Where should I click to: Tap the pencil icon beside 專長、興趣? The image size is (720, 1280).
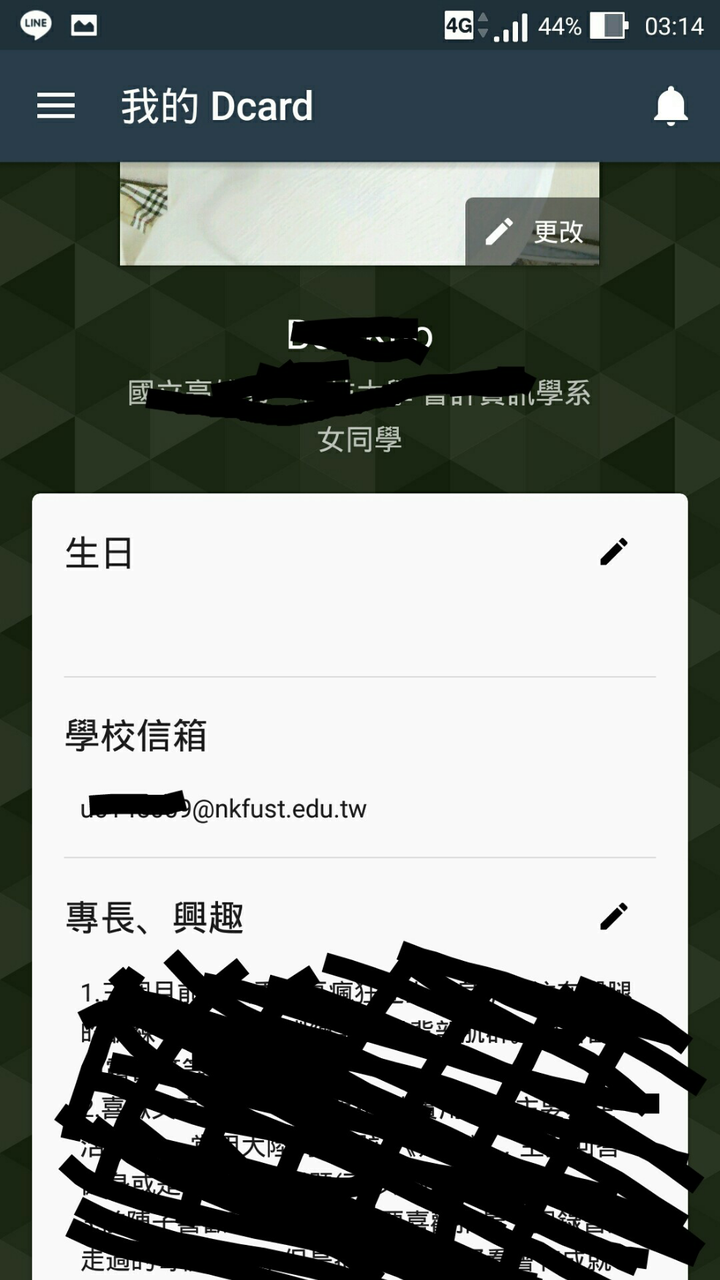614,916
